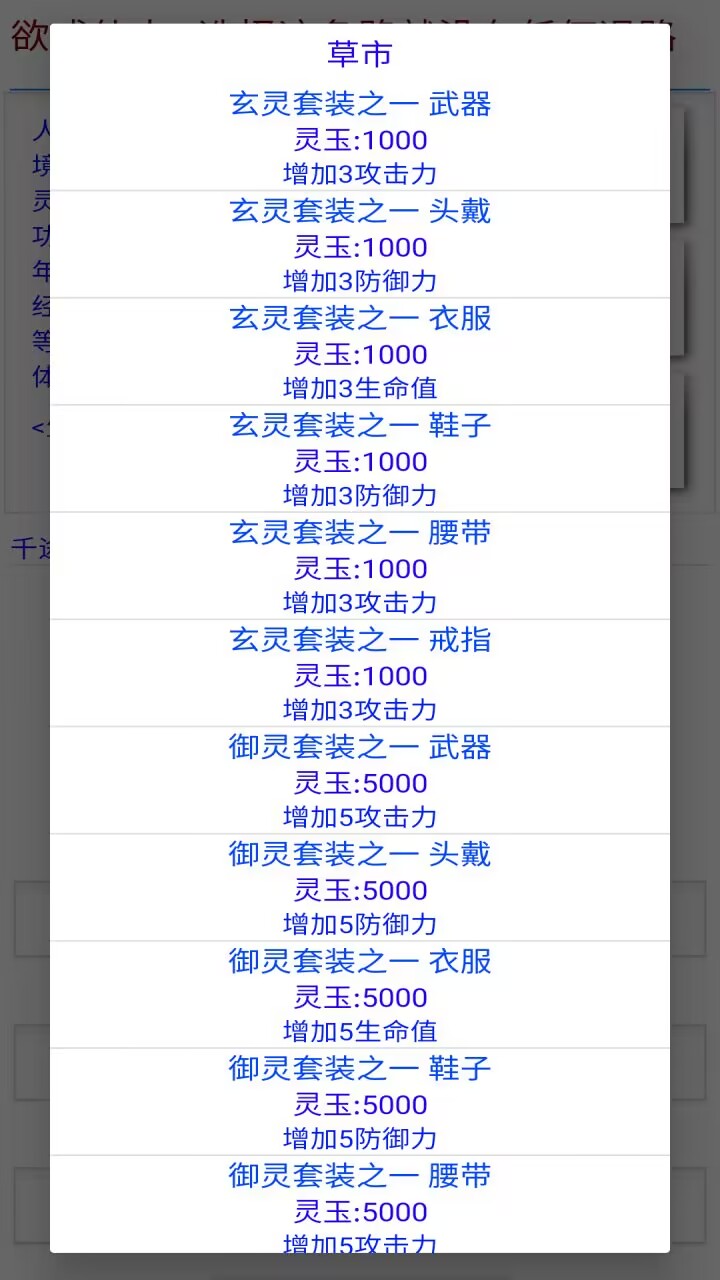Click the 灵玉:5000 price under 御灵 武器
The width and height of the screenshot is (720, 1280).
pos(360,783)
